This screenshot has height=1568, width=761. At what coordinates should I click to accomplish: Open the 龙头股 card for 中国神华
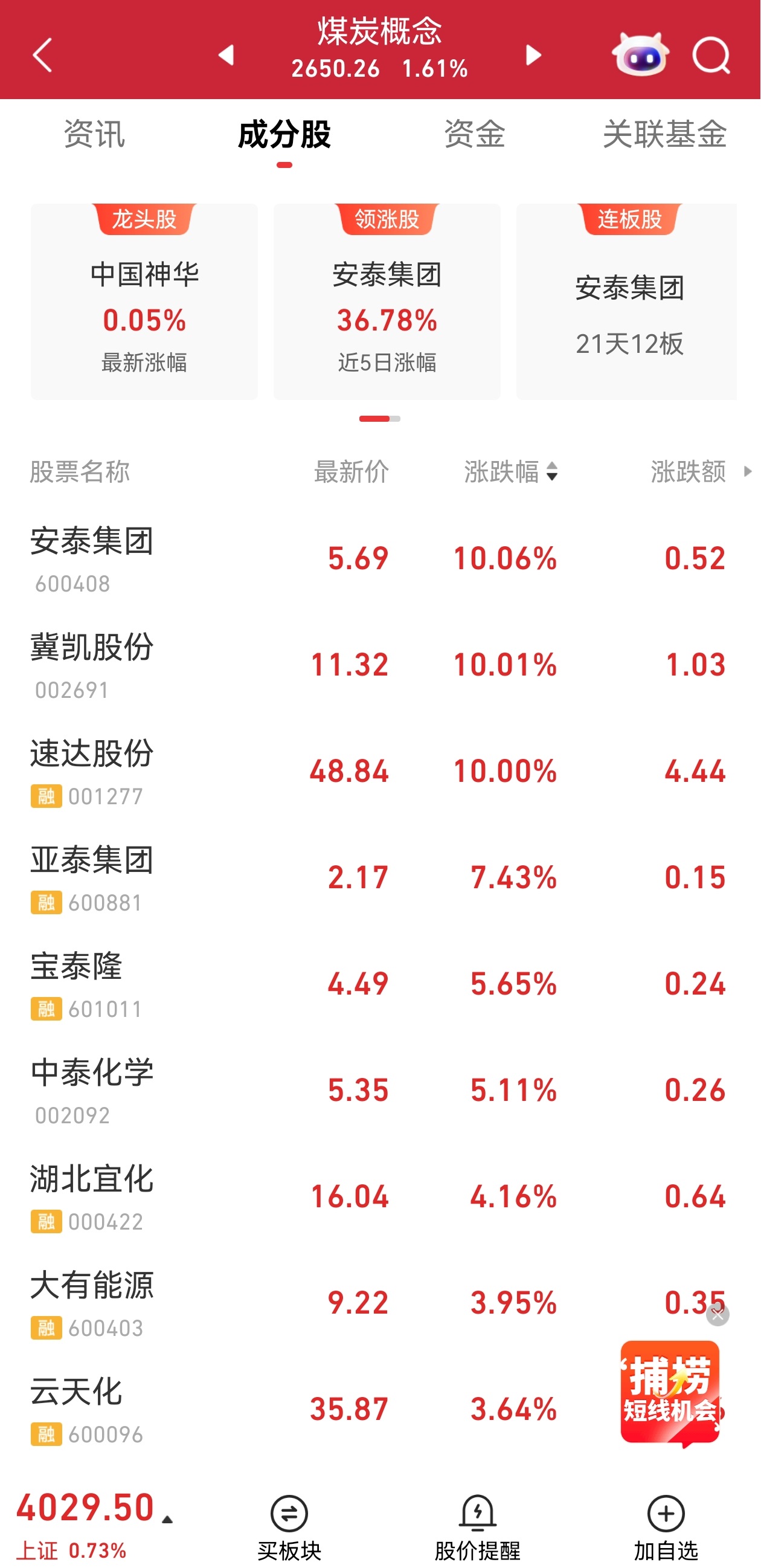144,302
